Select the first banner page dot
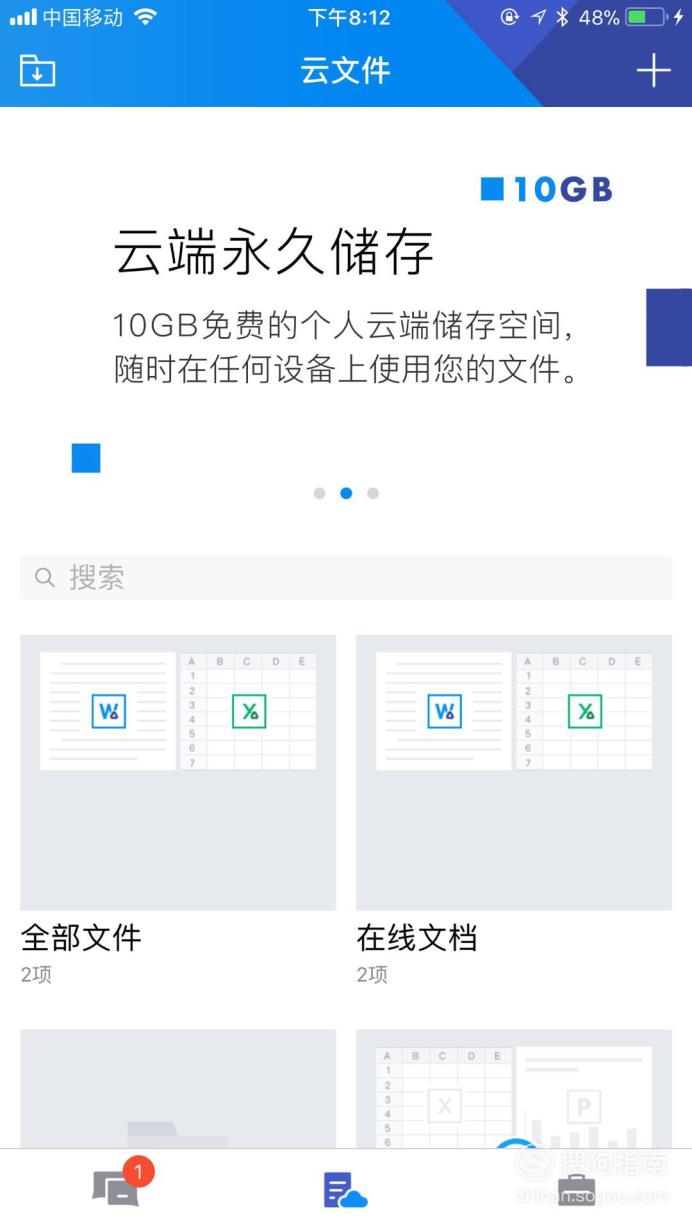Viewport: 692px width, 1230px height. 319,493
